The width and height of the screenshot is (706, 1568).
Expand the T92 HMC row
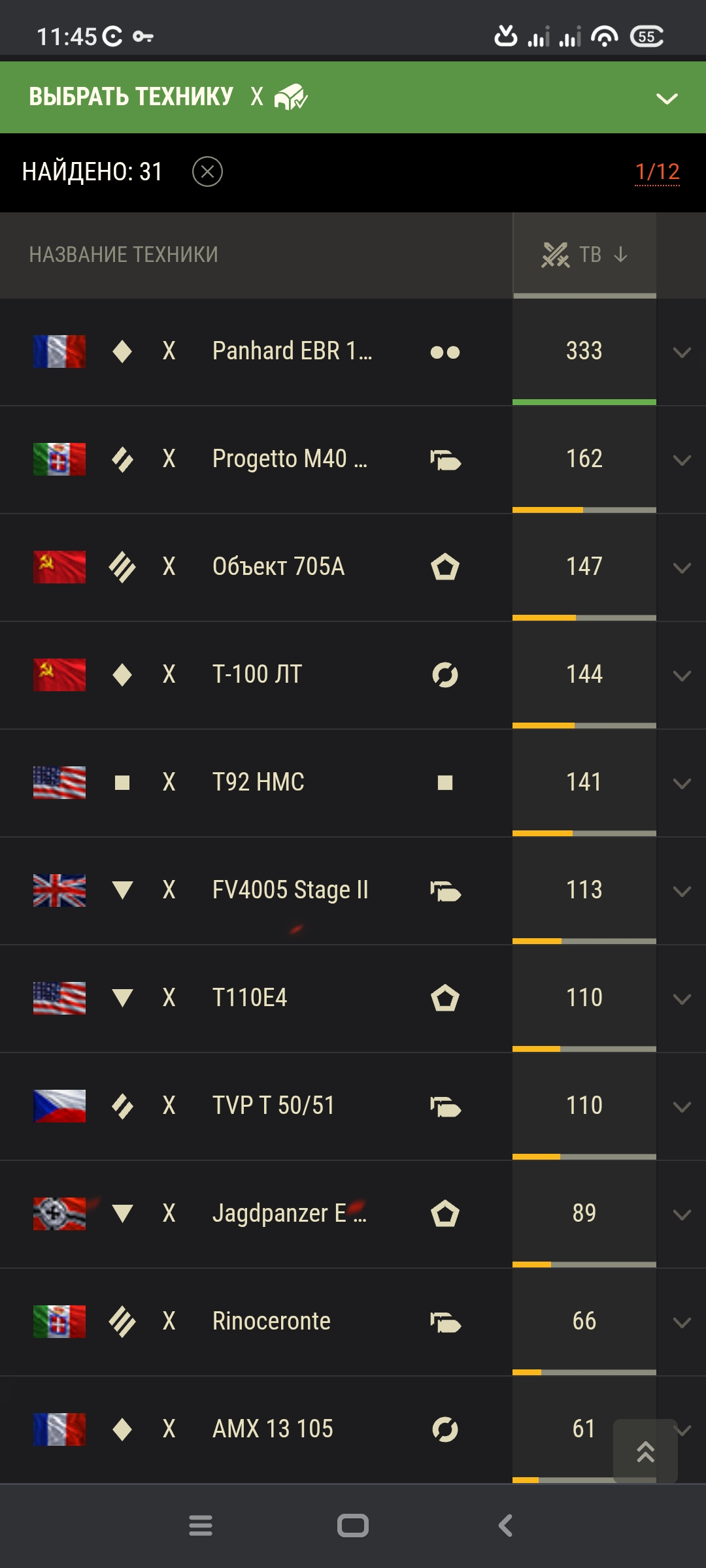point(682,784)
